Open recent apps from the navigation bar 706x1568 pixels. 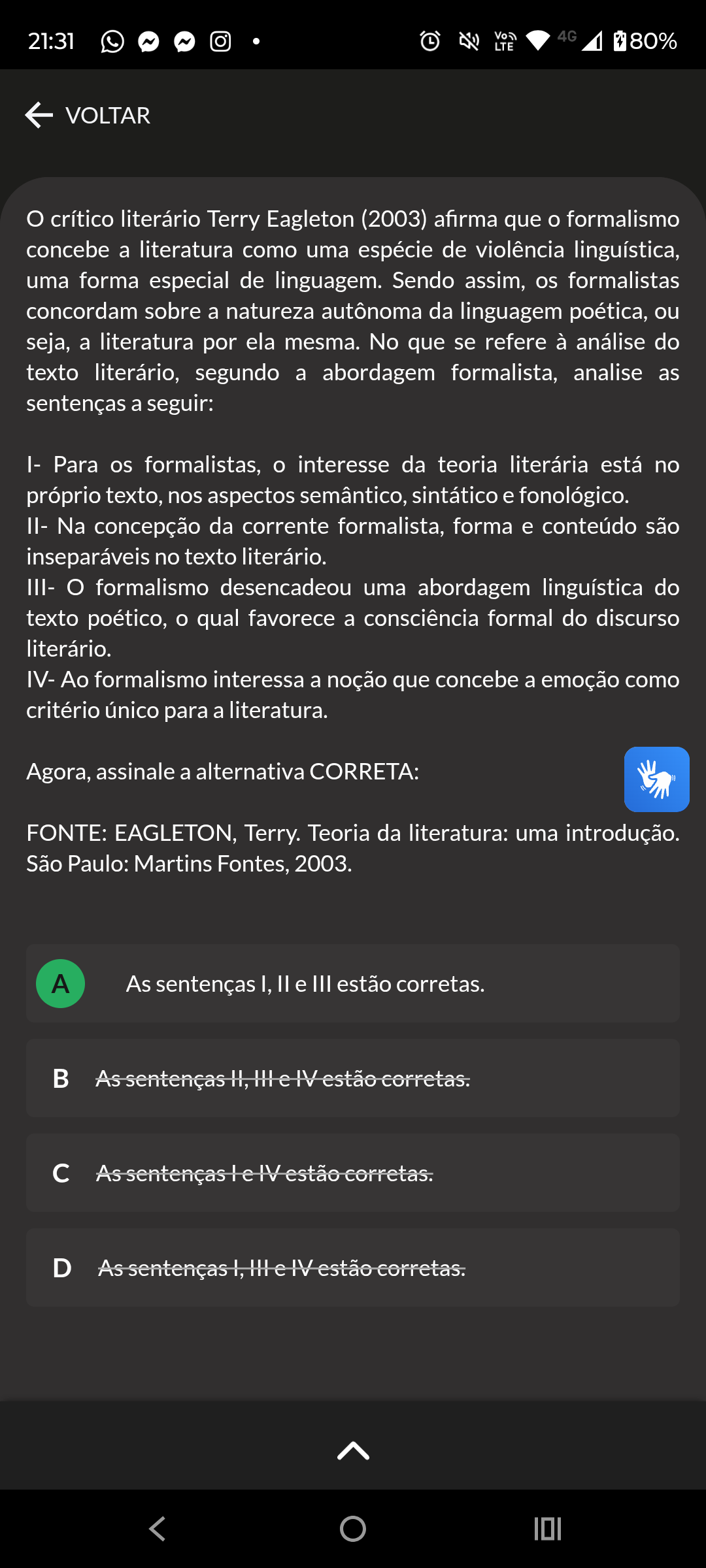[548, 1529]
